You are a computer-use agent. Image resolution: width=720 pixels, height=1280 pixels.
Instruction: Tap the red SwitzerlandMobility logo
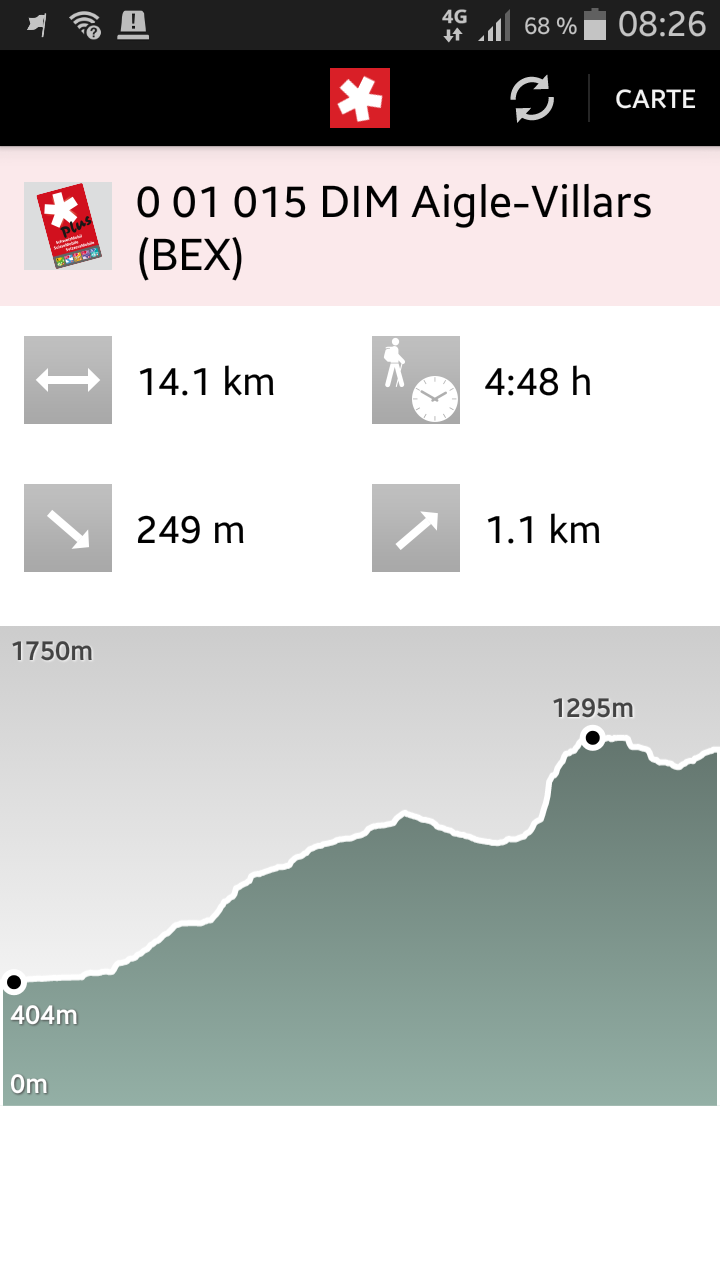click(360, 98)
